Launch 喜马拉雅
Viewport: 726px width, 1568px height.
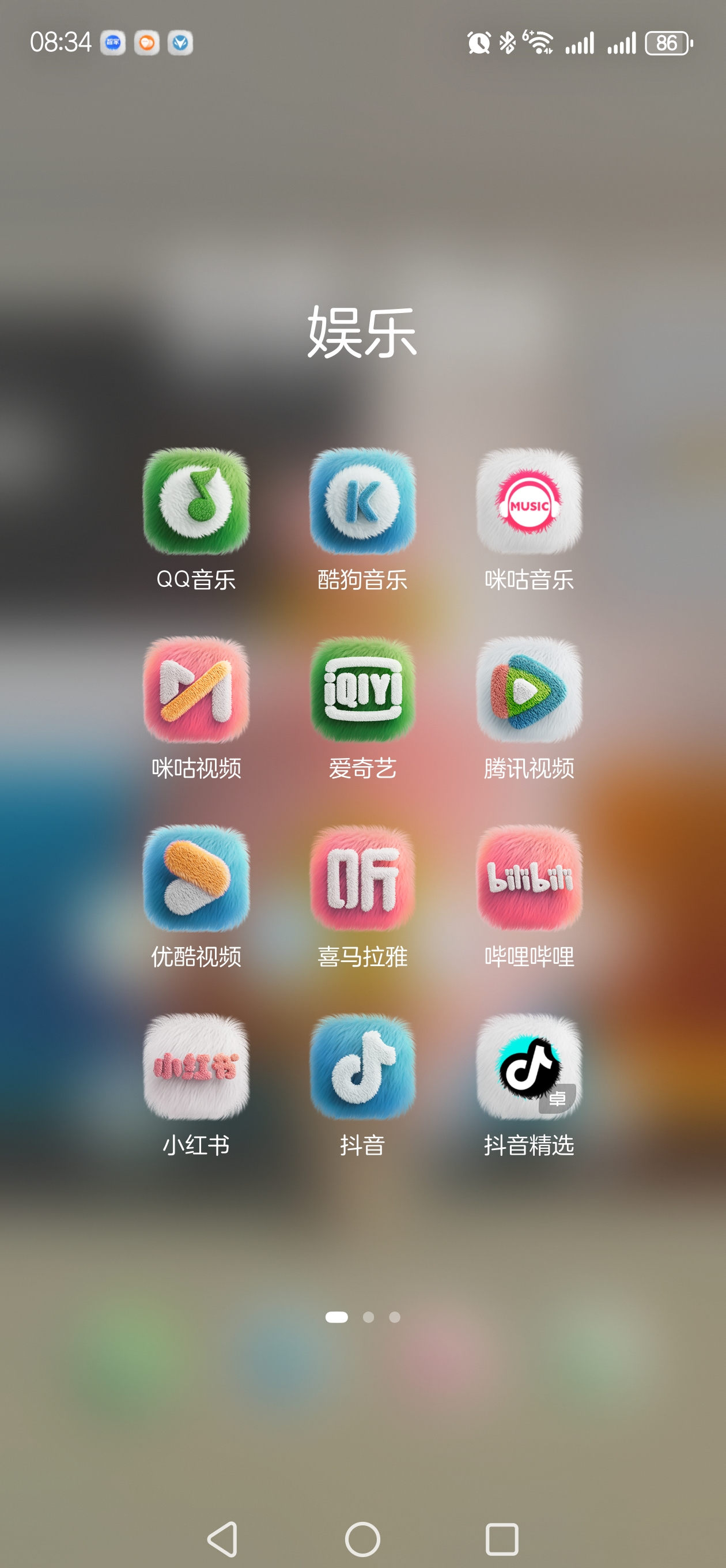[x=362, y=879]
